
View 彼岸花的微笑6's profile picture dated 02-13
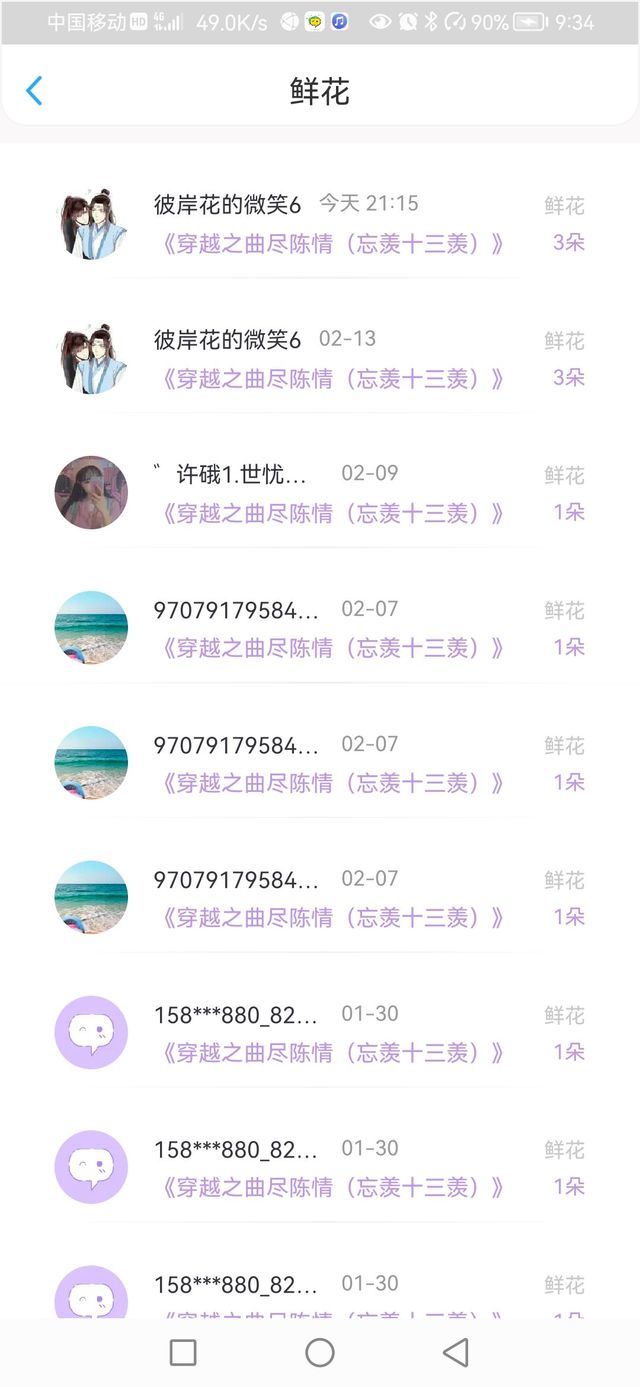coord(91,358)
